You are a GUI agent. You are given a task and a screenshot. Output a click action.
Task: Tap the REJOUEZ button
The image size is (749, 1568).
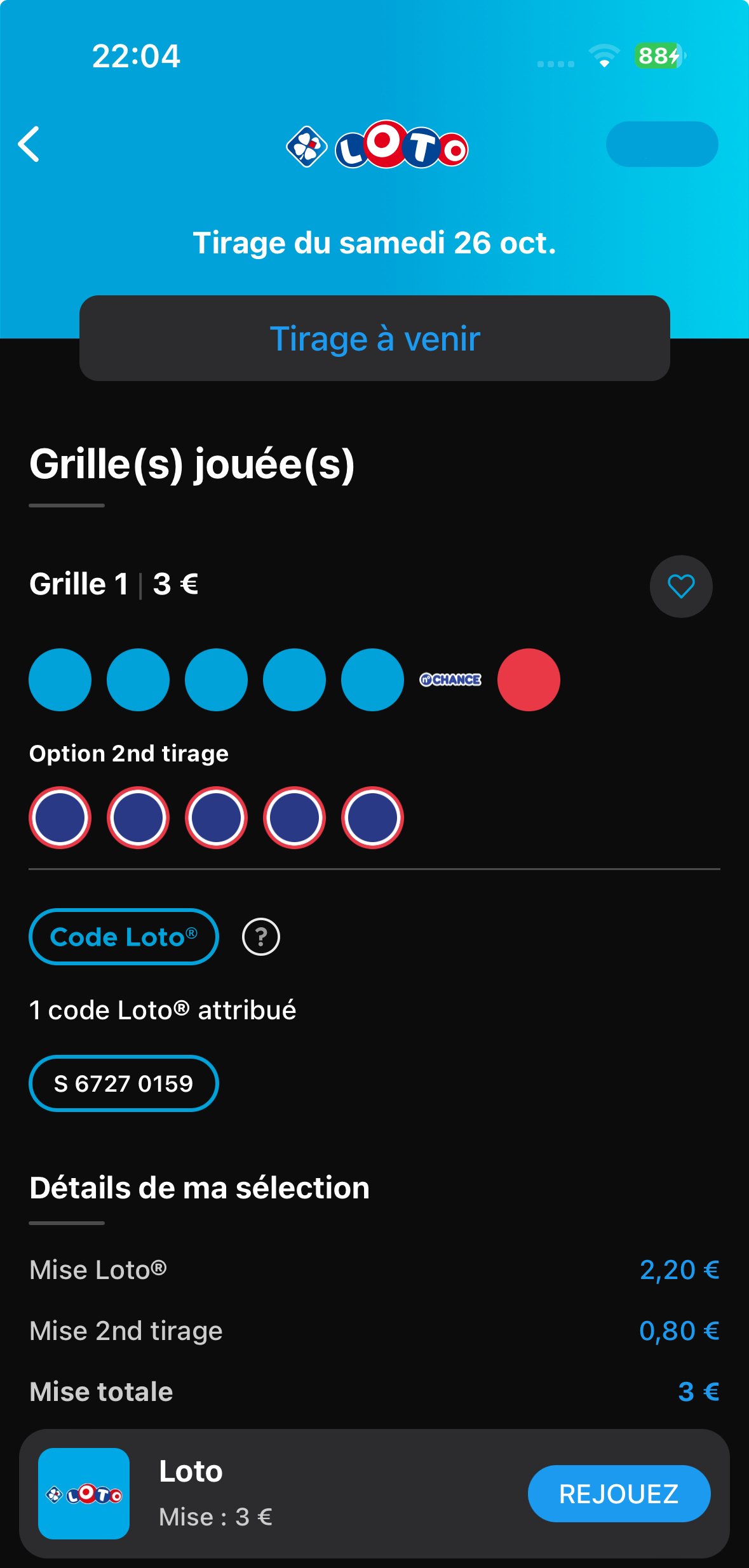click(618, 1494)
